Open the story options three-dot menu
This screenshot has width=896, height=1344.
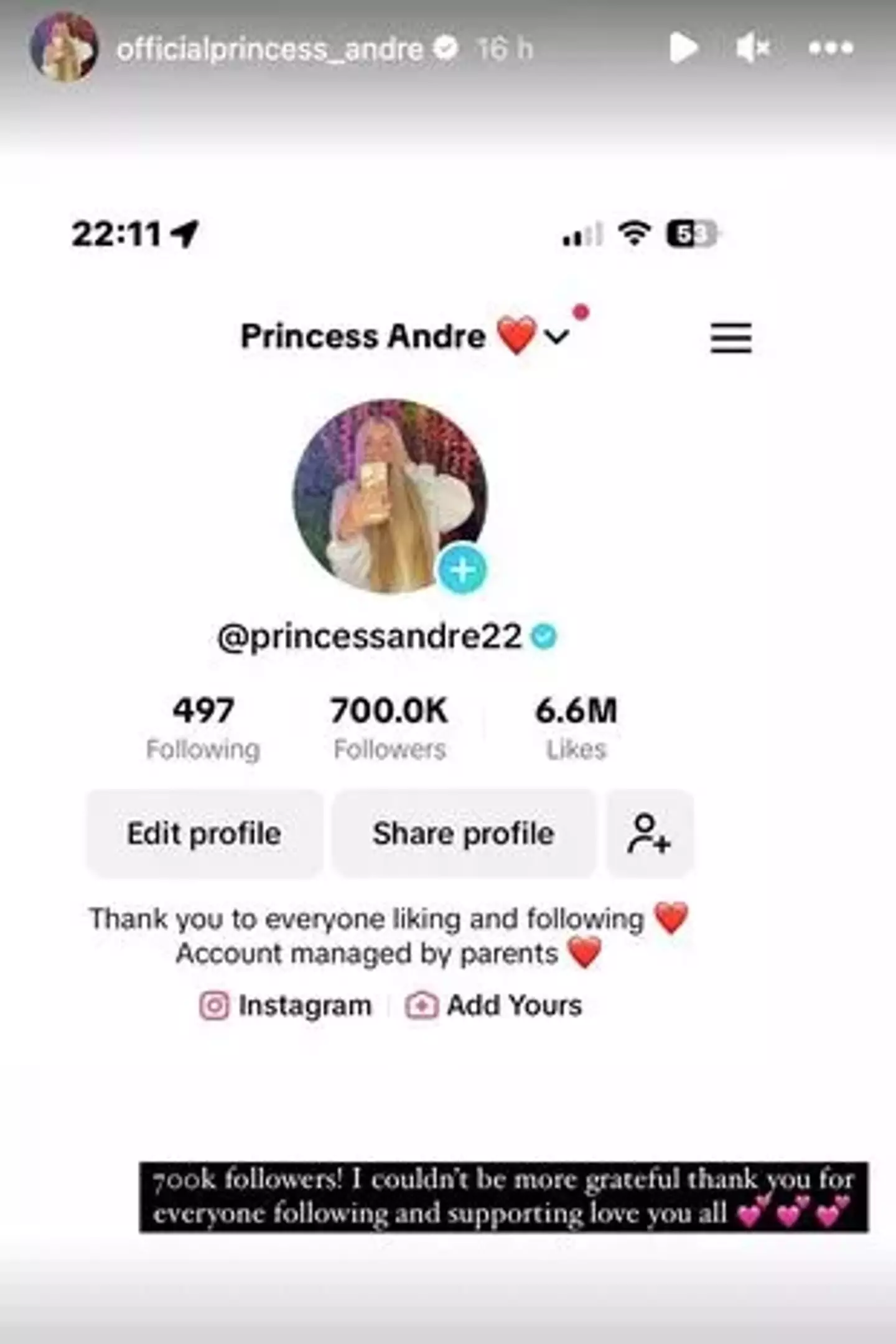coord(832,47)
